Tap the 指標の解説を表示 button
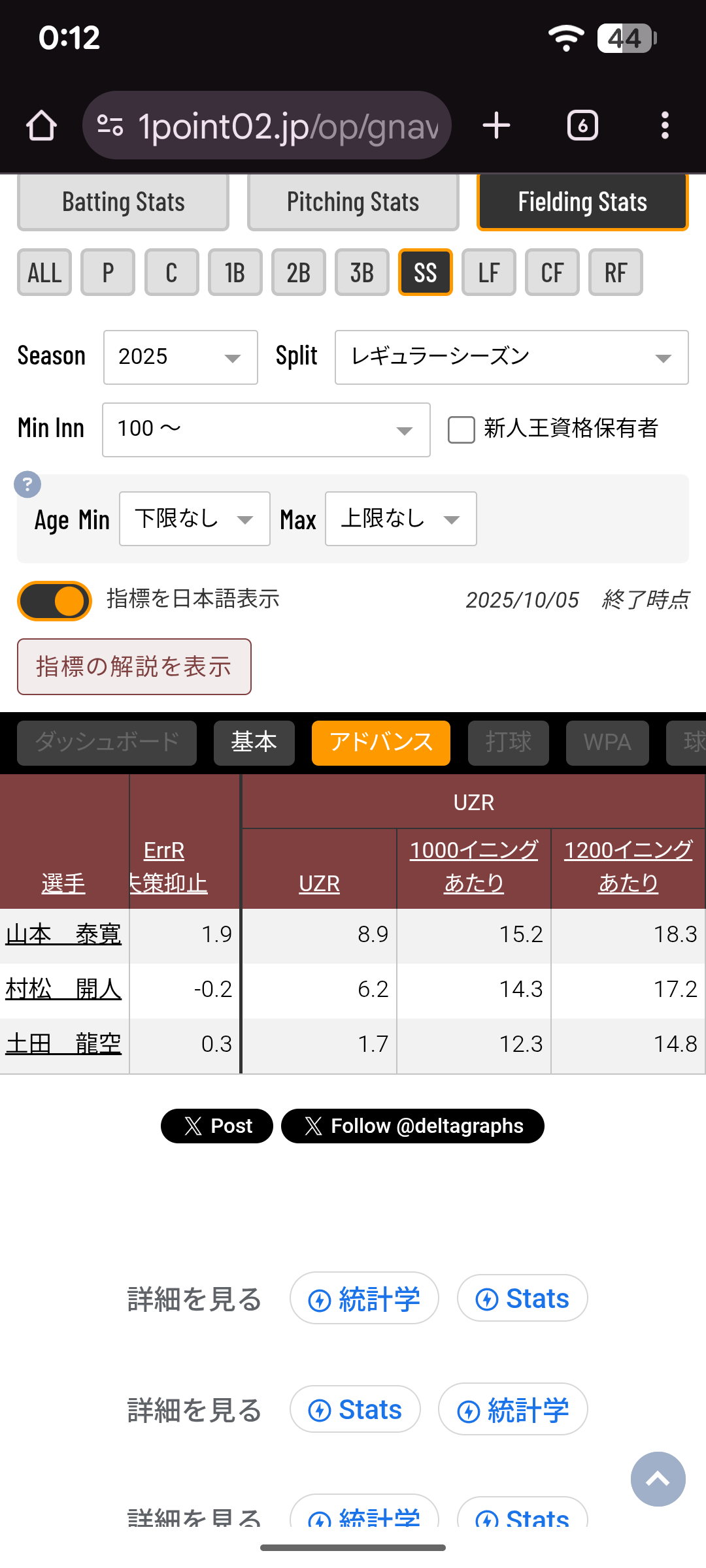This screenshot has height=1568, width=706. (134, 667)
